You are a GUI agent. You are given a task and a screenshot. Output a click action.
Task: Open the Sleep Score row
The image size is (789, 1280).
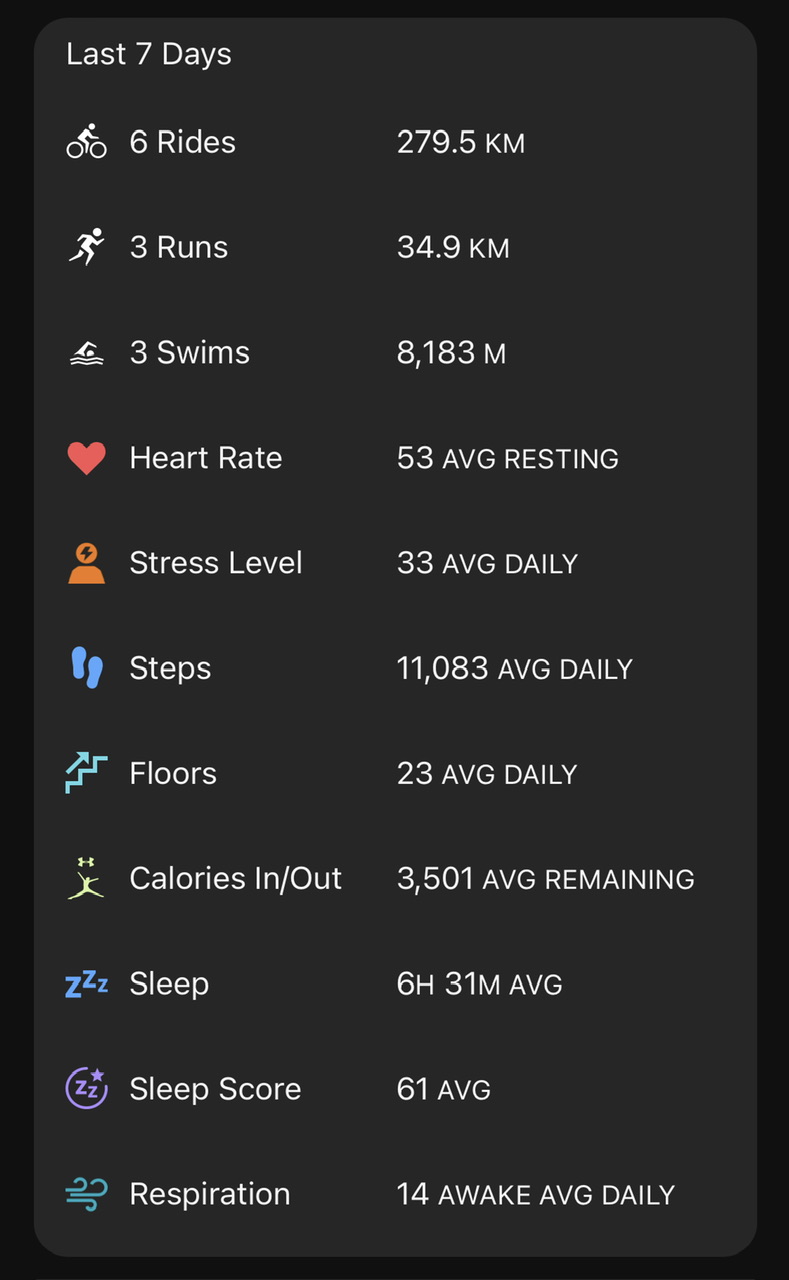coord(395,1089)
